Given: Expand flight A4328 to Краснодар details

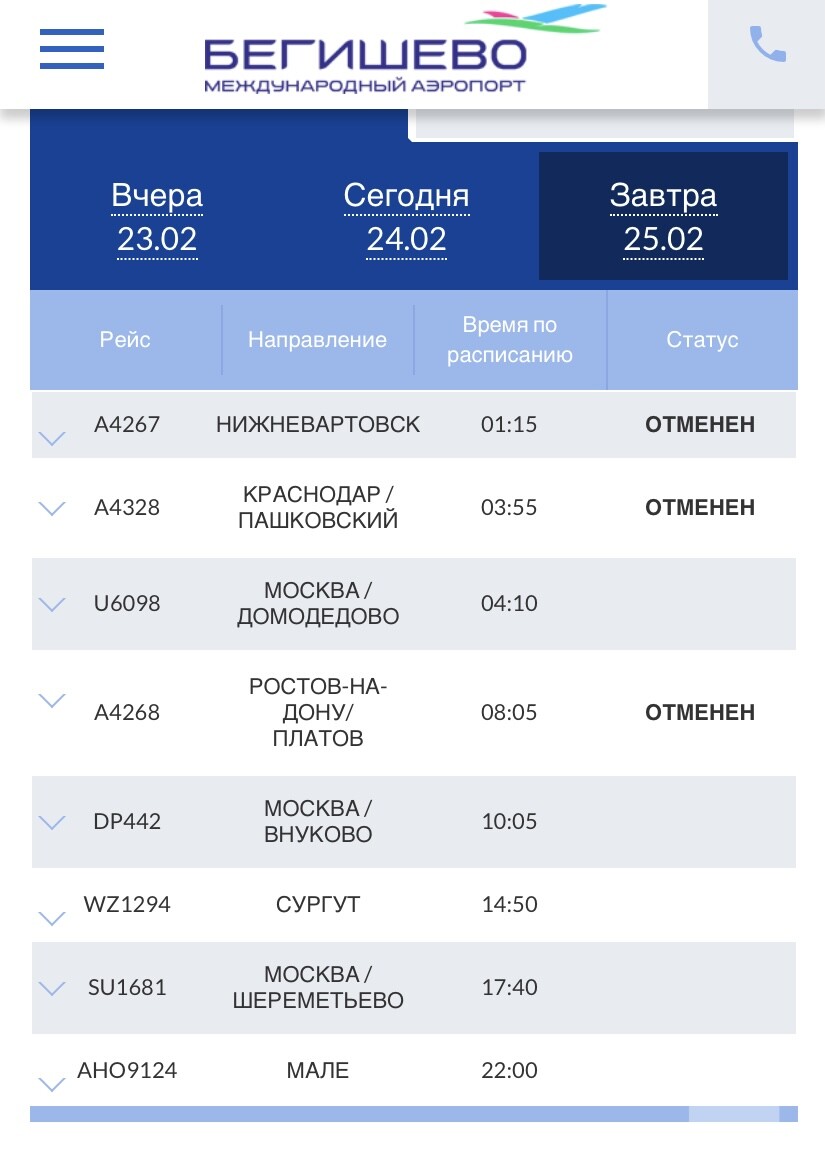Looking at the screenshot, I should coord(51,508).
